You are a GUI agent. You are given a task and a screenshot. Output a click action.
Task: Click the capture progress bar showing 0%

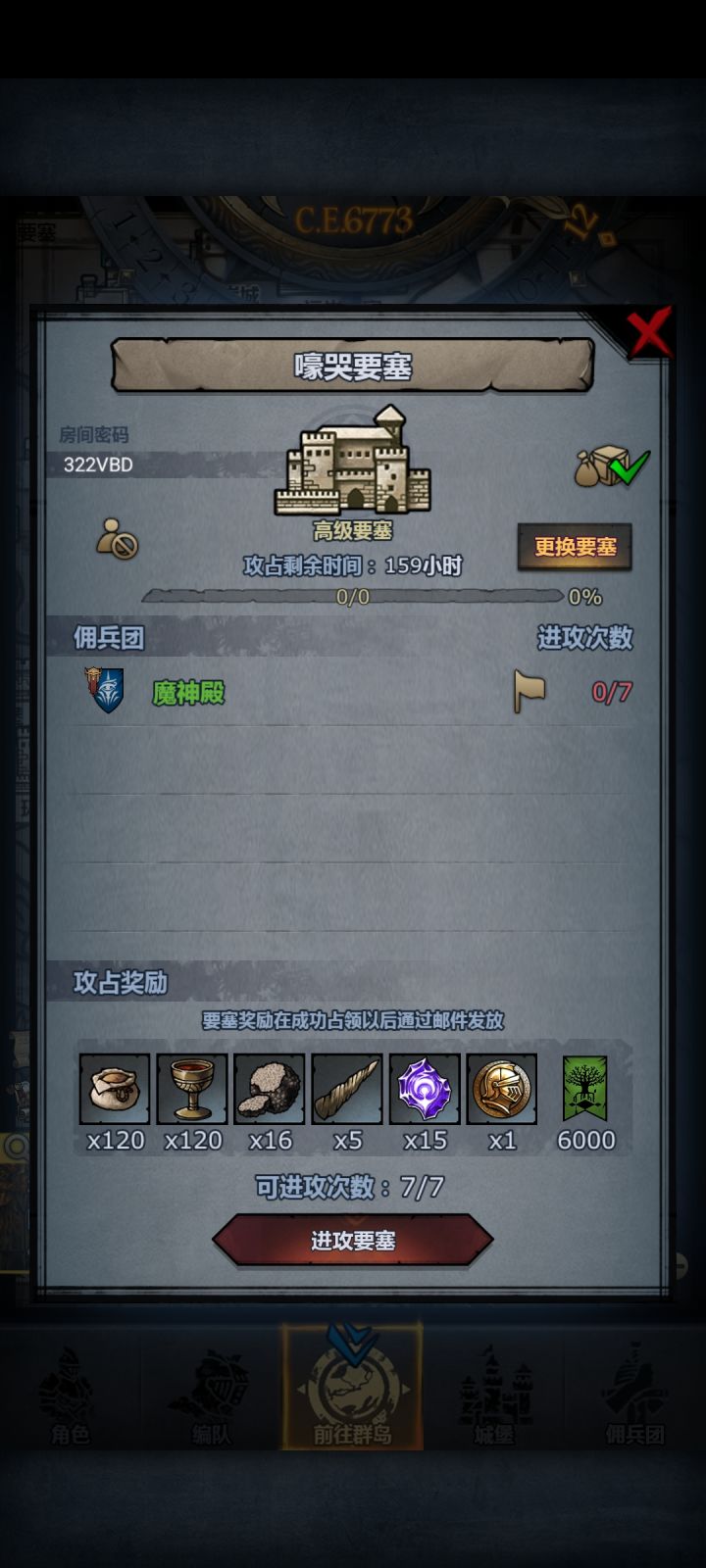[353, 593]
